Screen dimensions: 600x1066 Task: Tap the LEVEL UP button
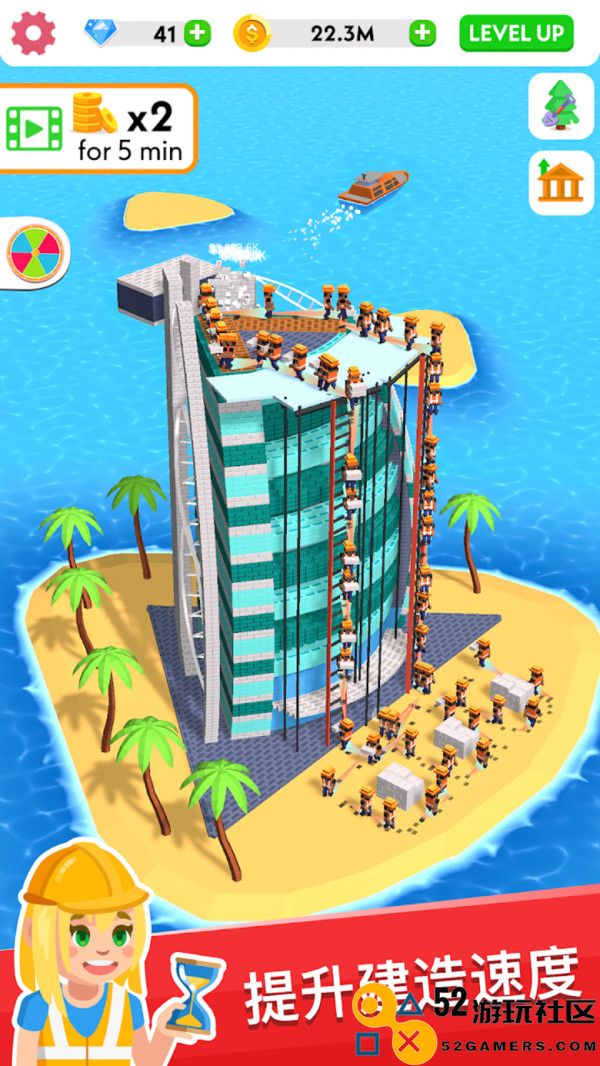pyautogui.click(x=516, y=33)
